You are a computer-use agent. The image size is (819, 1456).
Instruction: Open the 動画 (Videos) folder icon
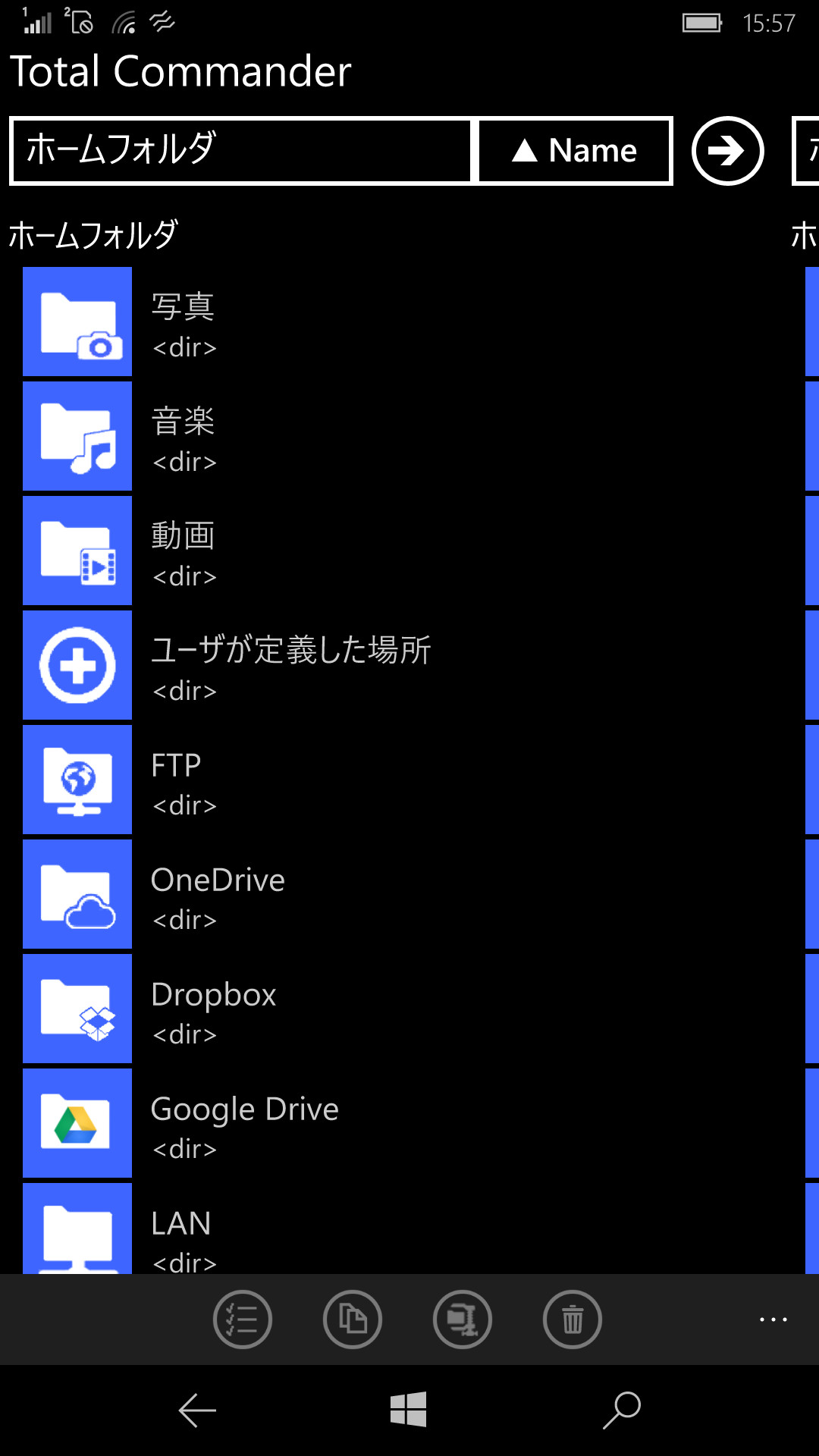pos(77,551)
